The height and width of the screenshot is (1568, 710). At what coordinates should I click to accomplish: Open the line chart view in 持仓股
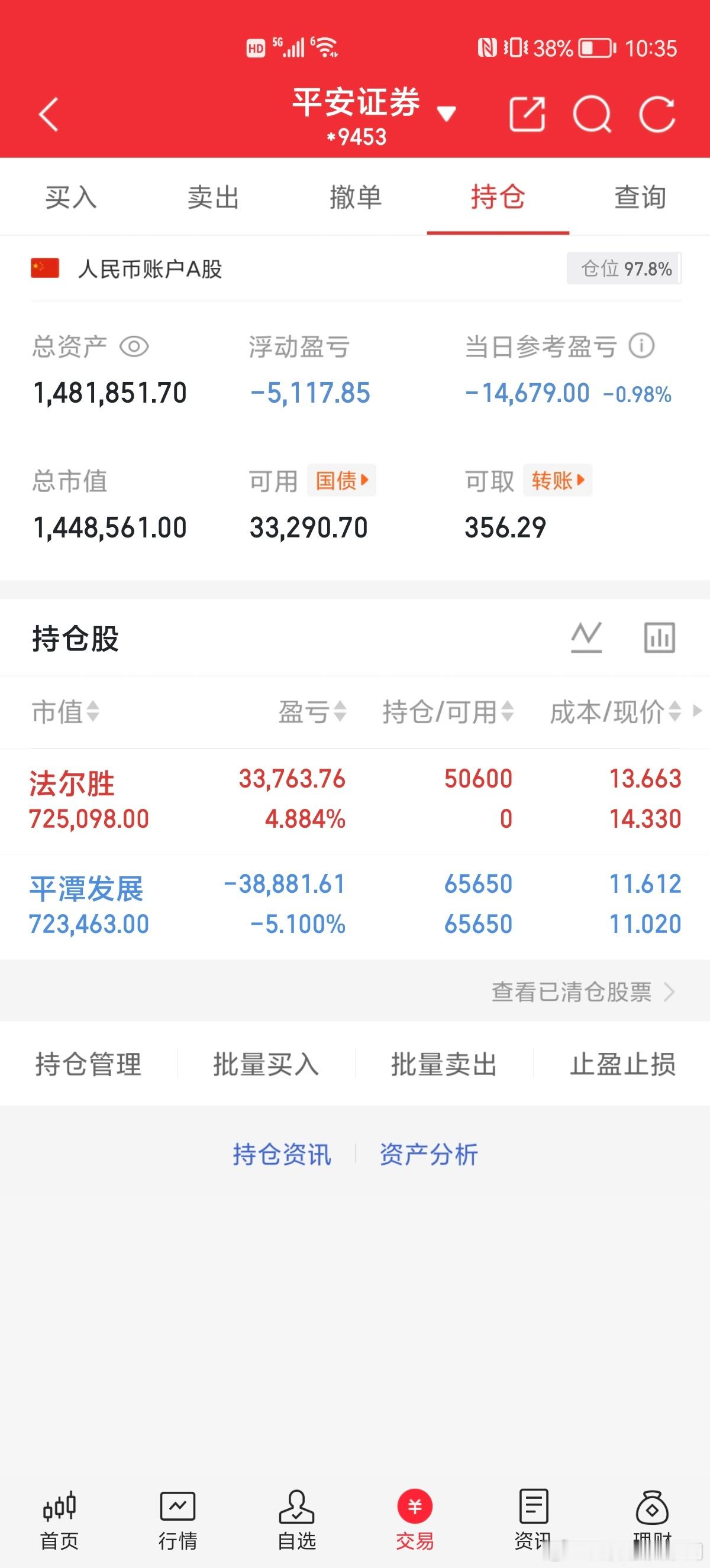(x=586, y=637)
